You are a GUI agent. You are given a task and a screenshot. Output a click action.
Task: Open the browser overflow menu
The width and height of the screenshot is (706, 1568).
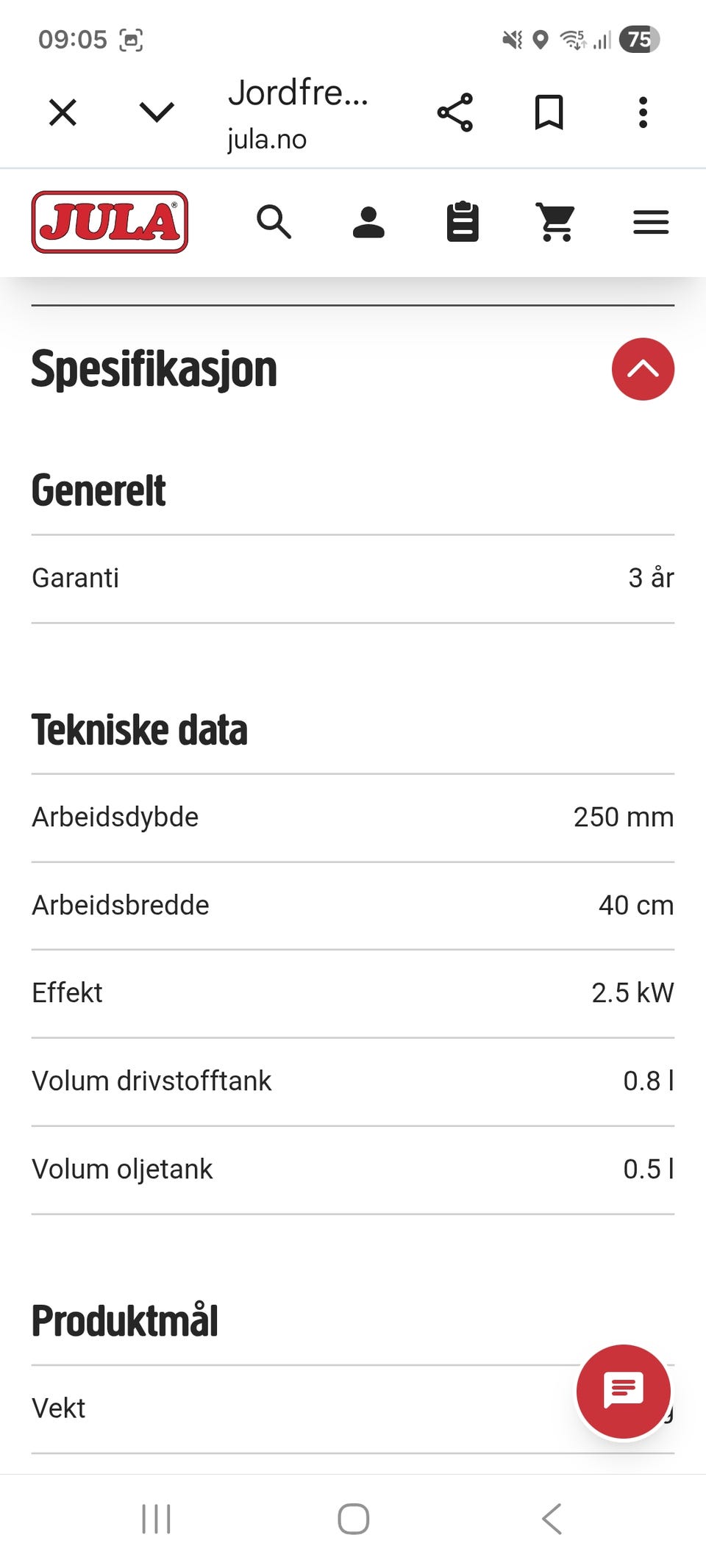643,112
